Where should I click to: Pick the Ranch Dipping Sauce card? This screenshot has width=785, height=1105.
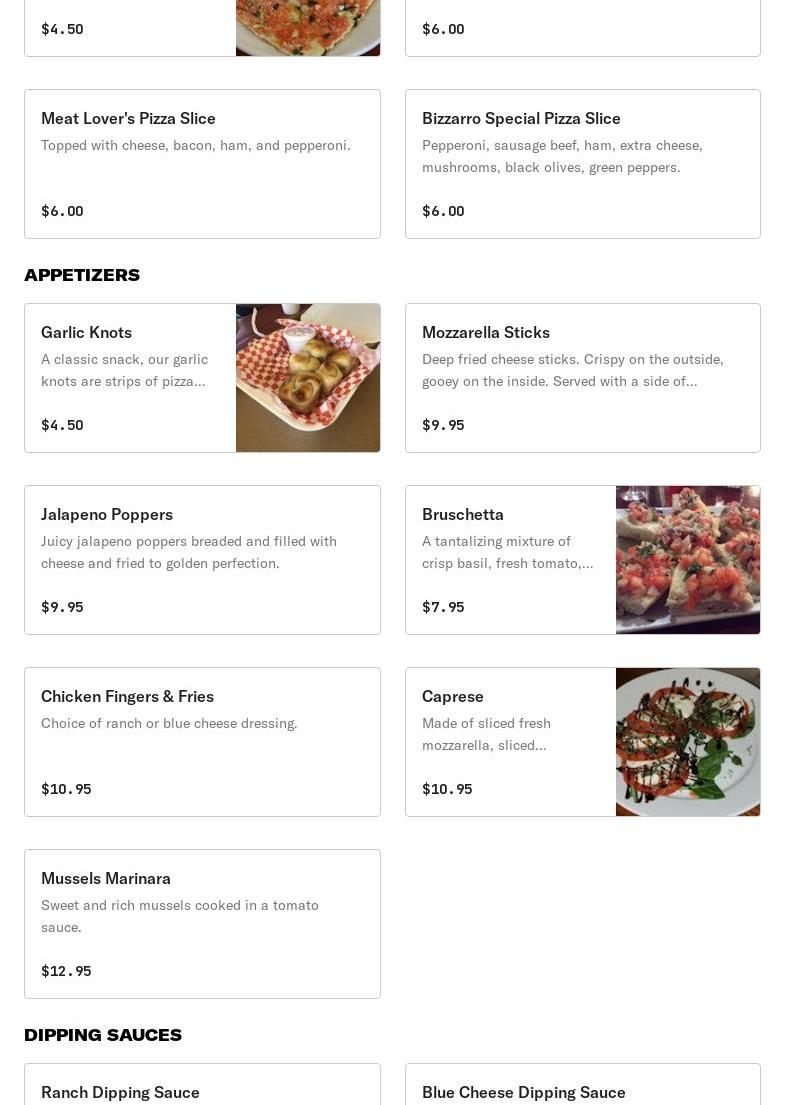point(202,1086)
